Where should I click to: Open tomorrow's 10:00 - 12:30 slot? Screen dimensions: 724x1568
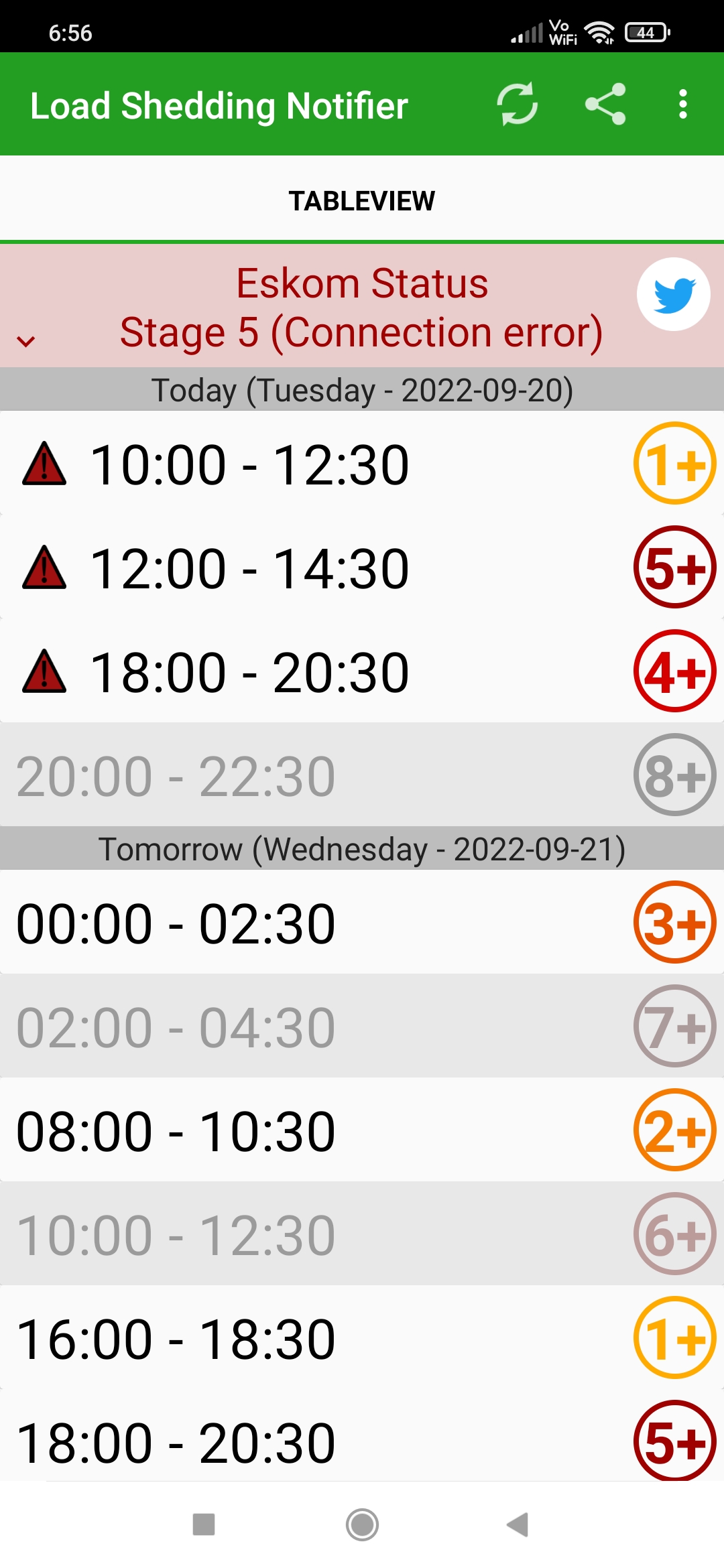point(362,1234)
